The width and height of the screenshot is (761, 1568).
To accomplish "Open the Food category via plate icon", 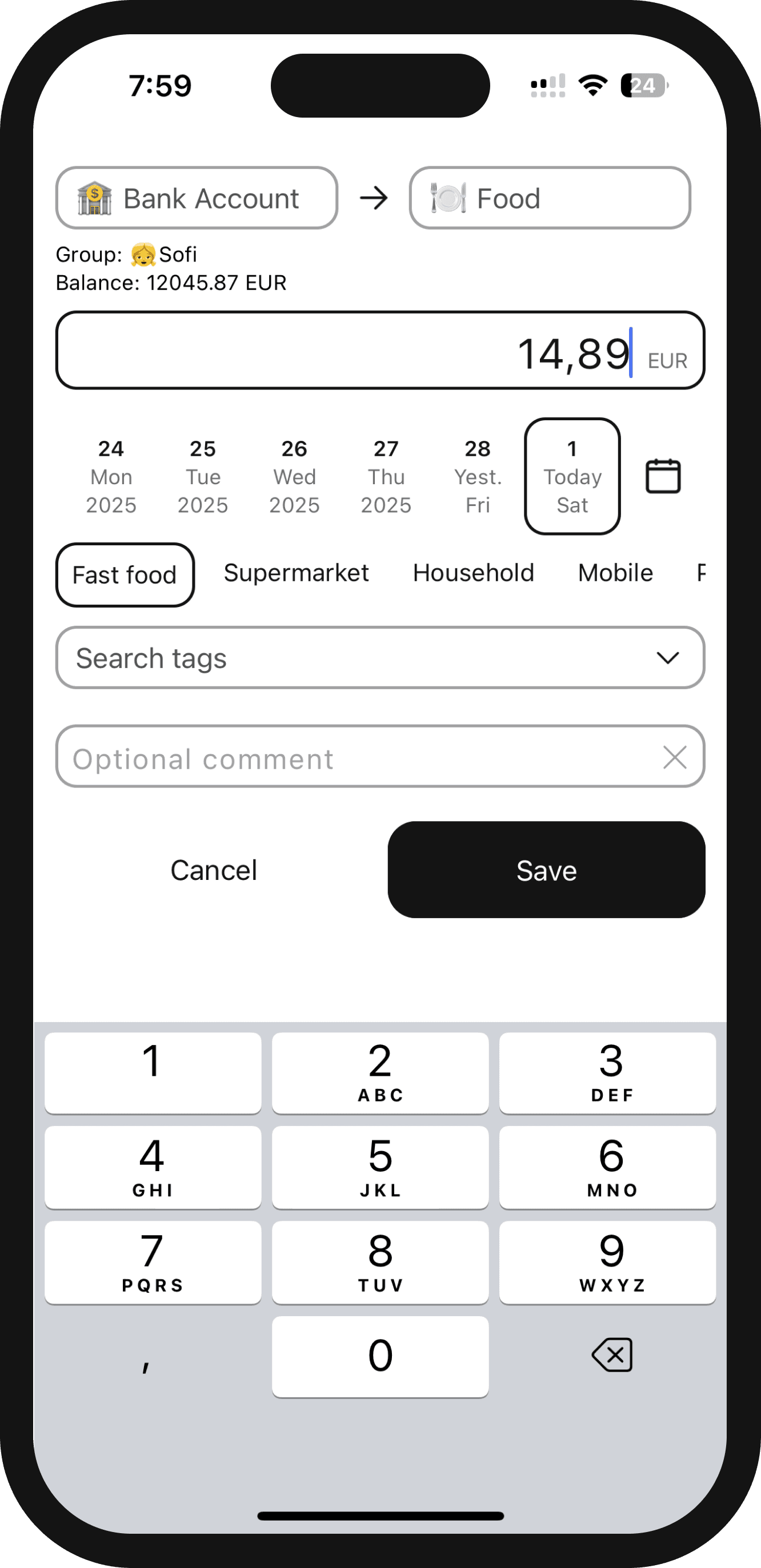I will pos(548,198).
